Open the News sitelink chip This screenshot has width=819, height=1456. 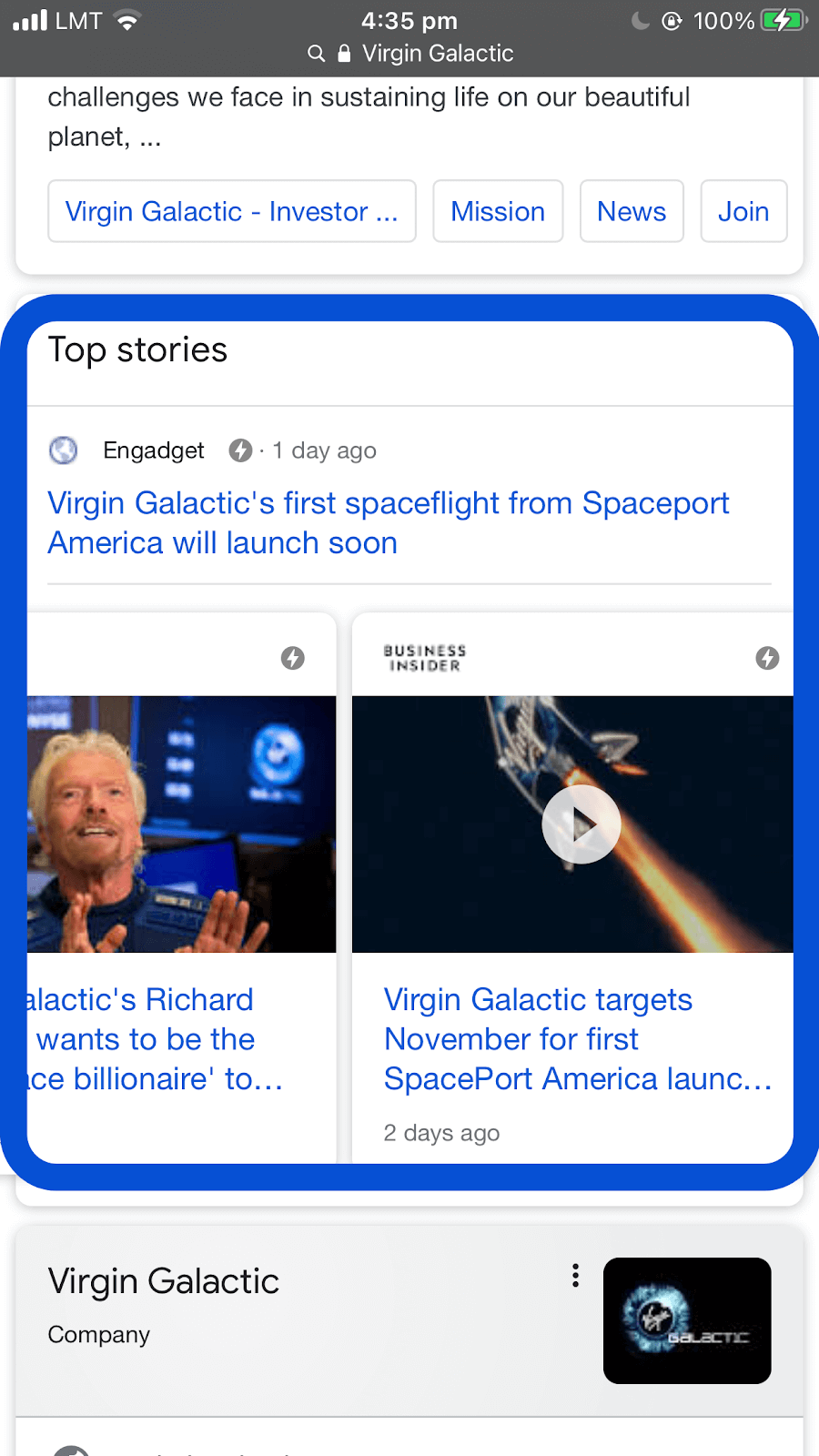coord(632,211)
